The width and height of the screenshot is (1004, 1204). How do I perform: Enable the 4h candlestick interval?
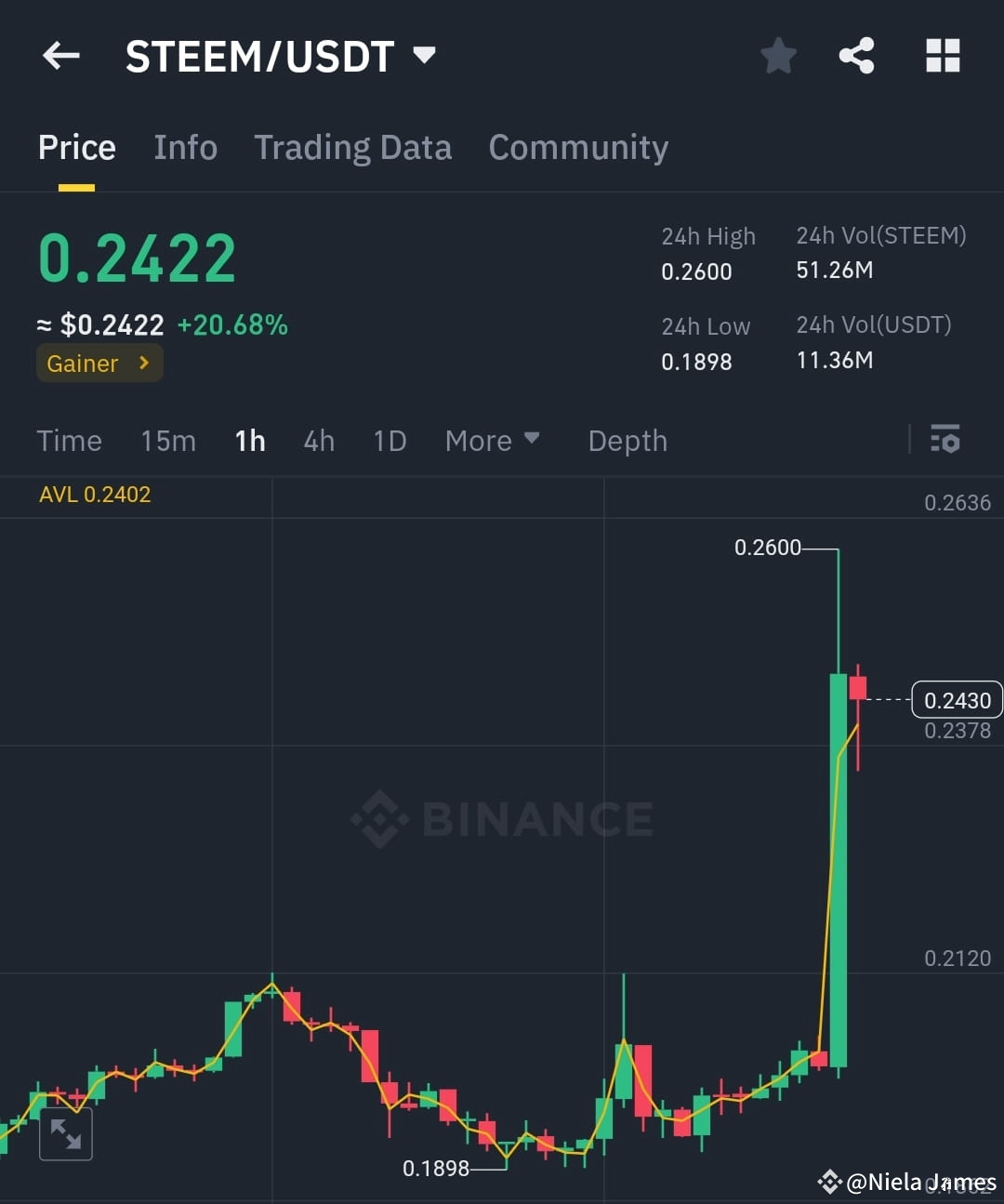pyautogui.click(x=319, y=441)
